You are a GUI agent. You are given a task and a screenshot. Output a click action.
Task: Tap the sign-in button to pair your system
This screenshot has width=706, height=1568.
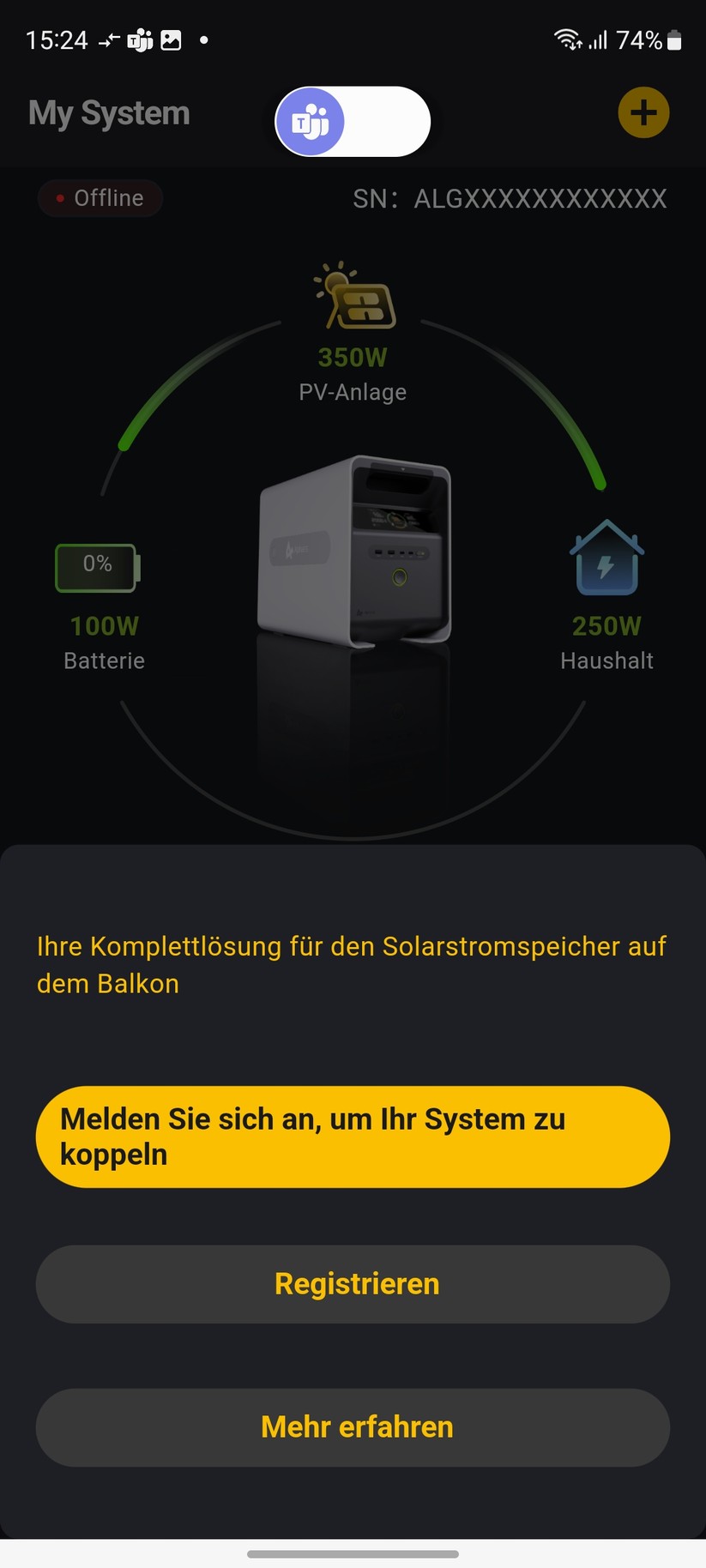coord(353,1137)
